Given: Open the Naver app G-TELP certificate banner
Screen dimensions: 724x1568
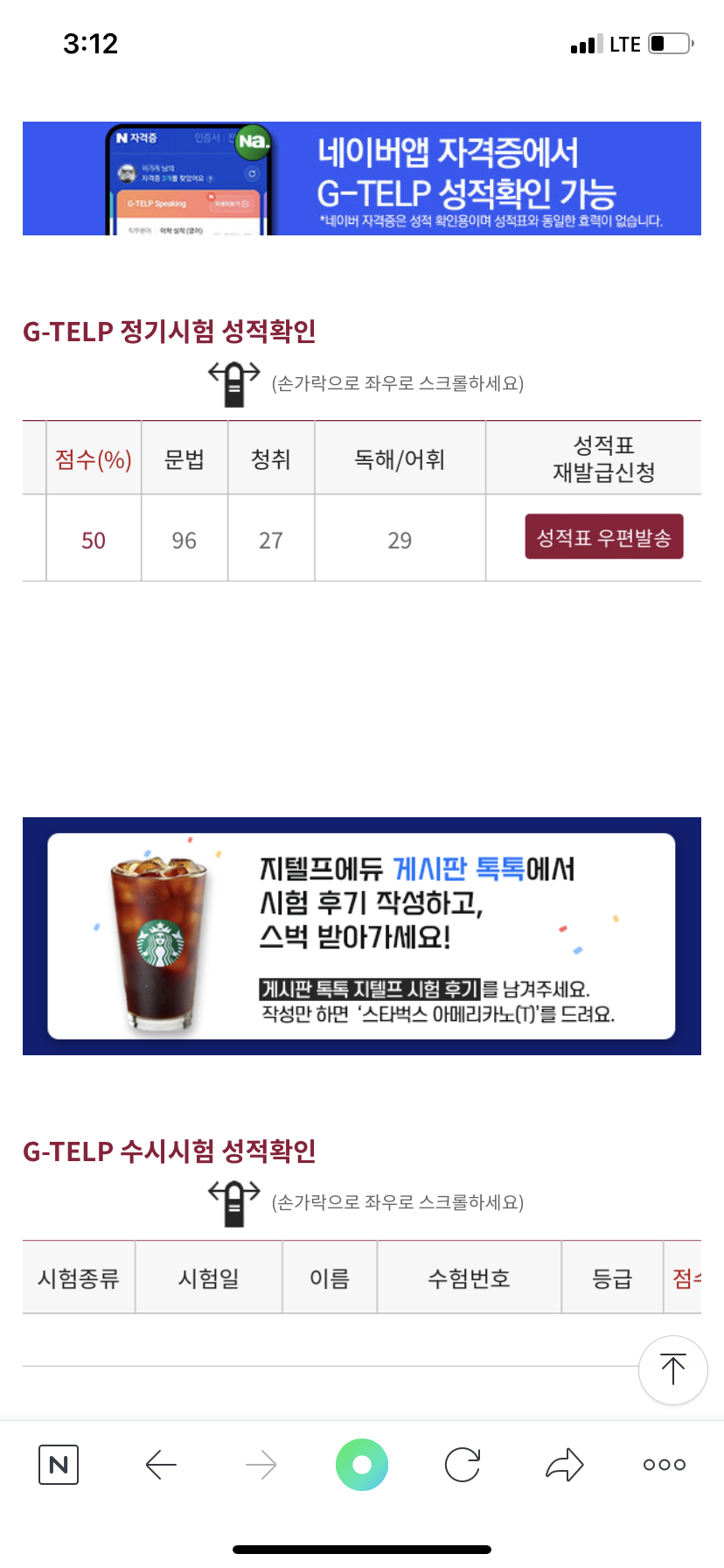Looking at the screenshot, I should (362, 178).
